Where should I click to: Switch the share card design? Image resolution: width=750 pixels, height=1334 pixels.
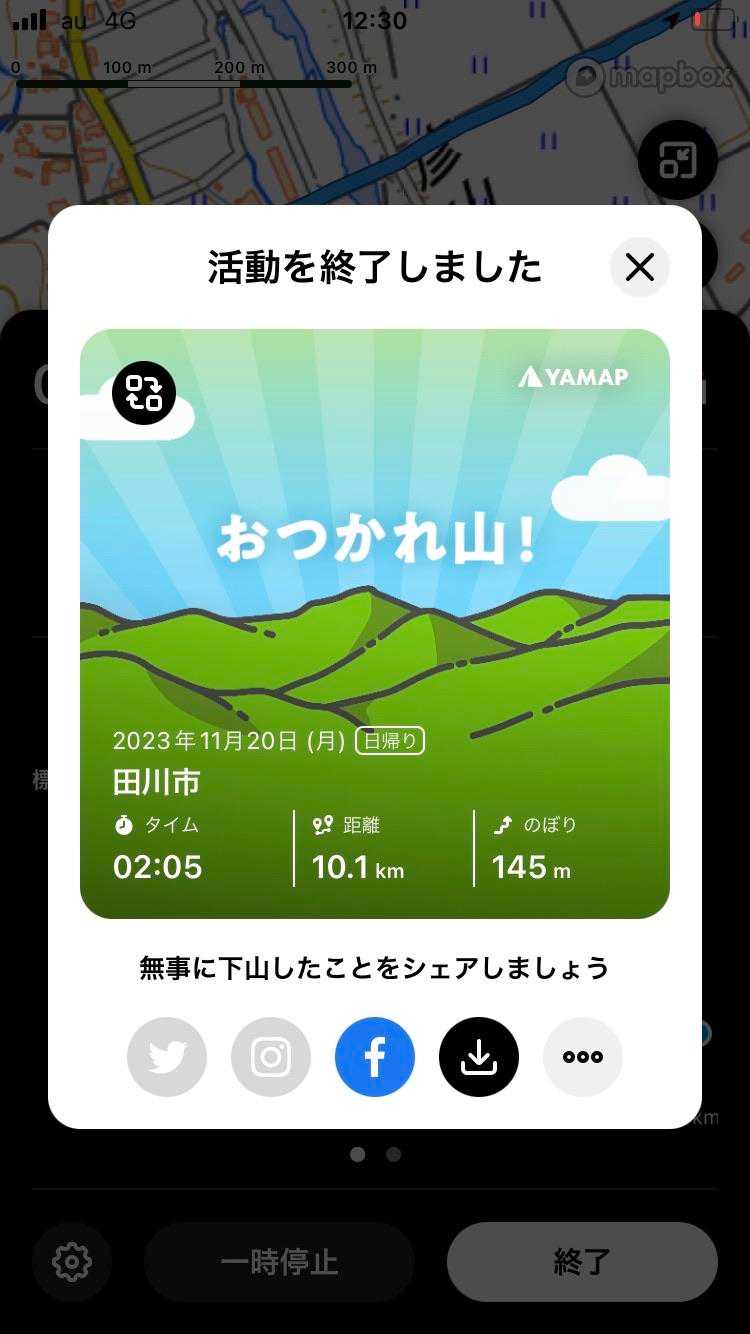(144, 393)
